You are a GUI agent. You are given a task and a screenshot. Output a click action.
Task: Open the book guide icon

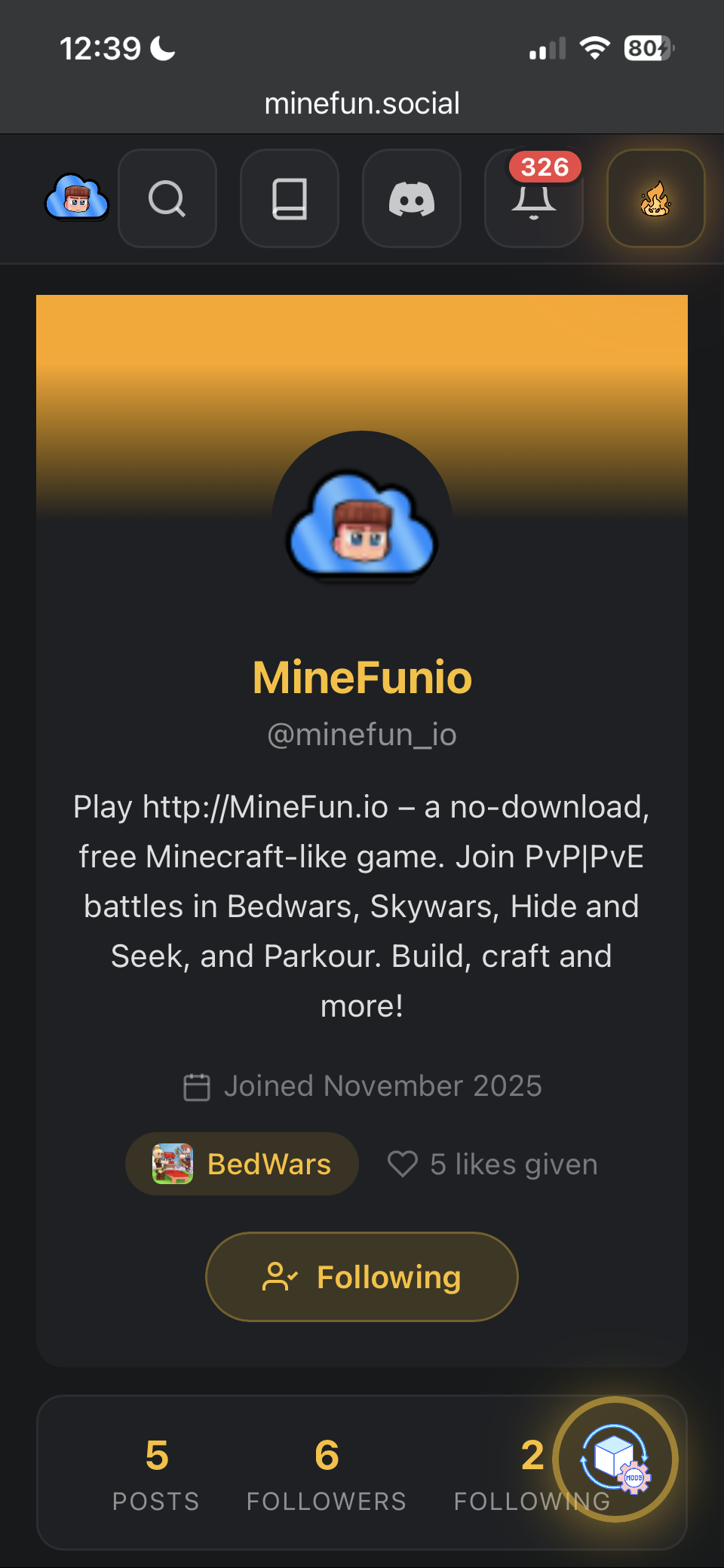click(290, 198)
